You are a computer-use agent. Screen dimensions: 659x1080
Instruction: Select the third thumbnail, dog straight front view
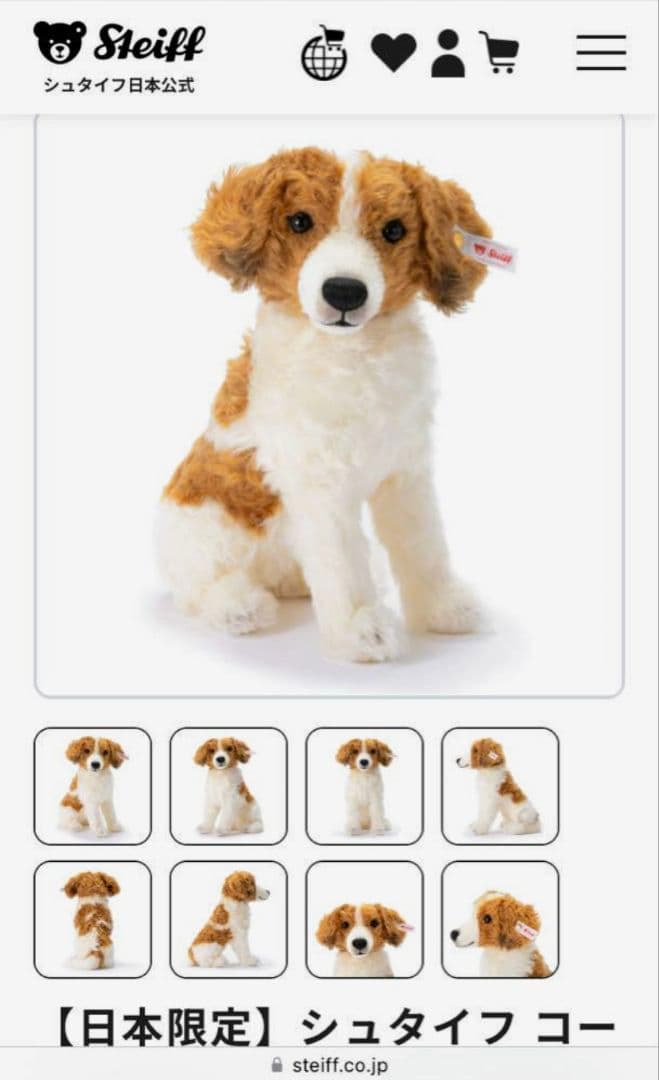coord(364,786)
